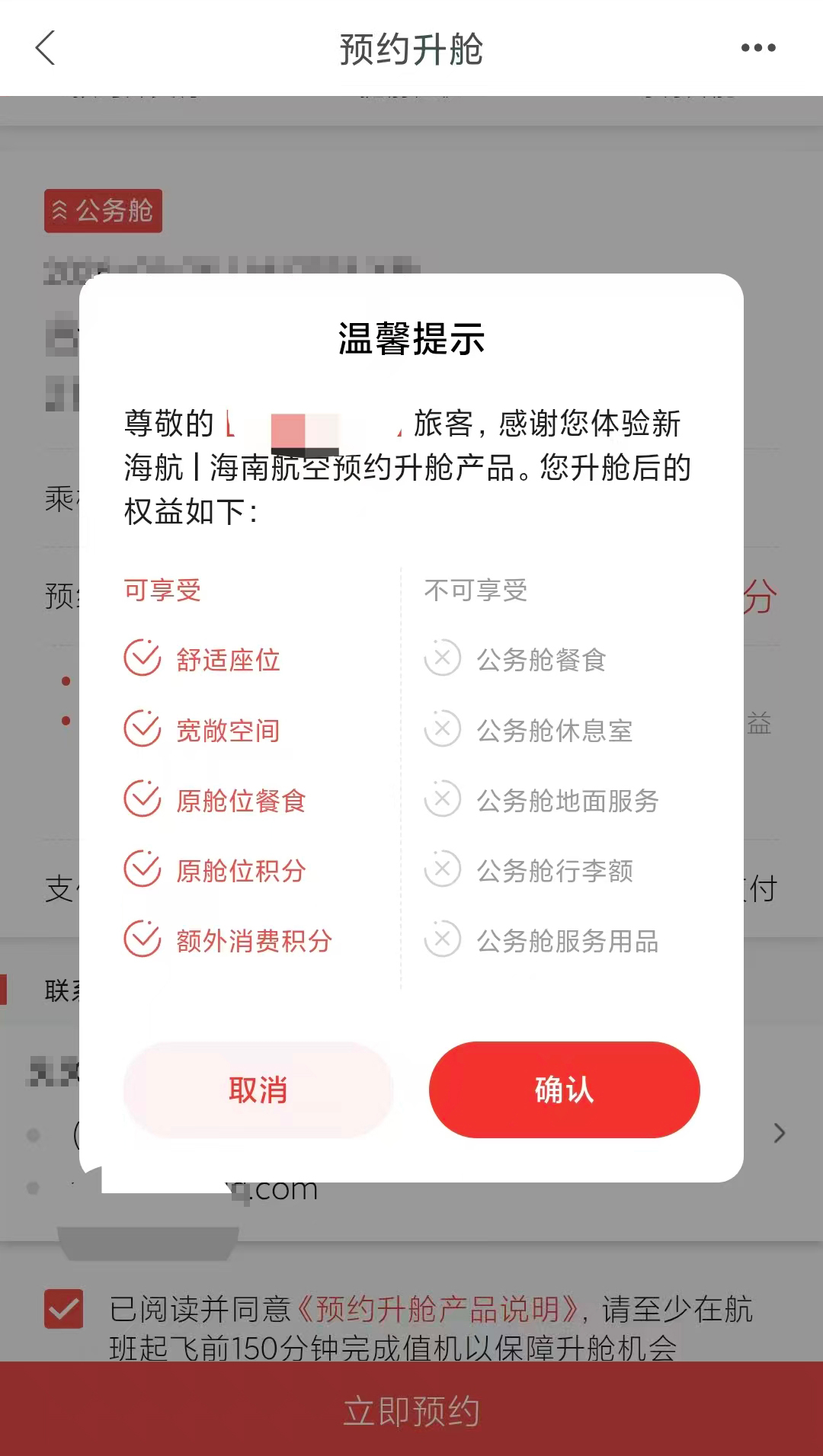823x1456 pixels.
Task: Open the three-dot overflow menu
Action: pyautogui.click(x=757, y=48)
